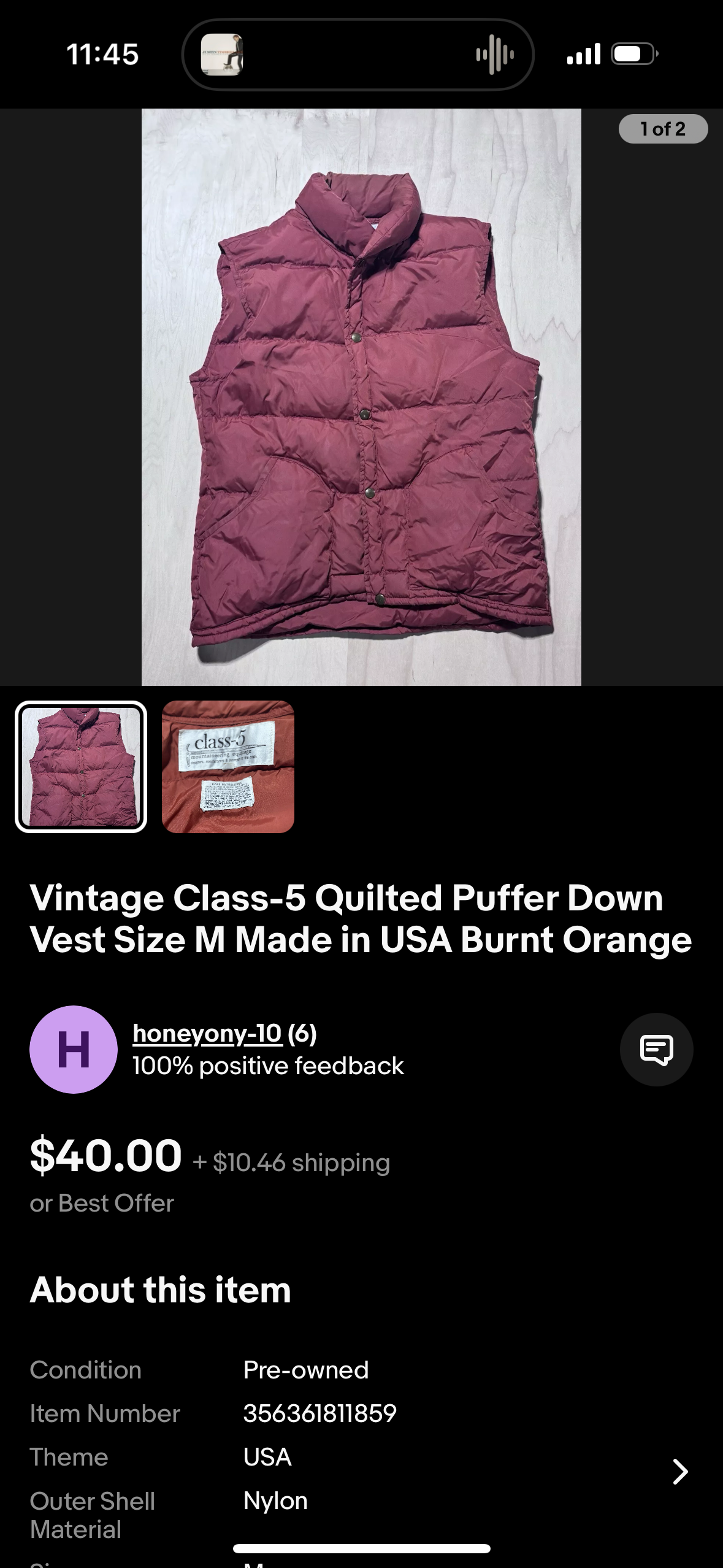Open seller honeyony-10's profile link
The image size is (723, 1568).
pos(207,1034)
